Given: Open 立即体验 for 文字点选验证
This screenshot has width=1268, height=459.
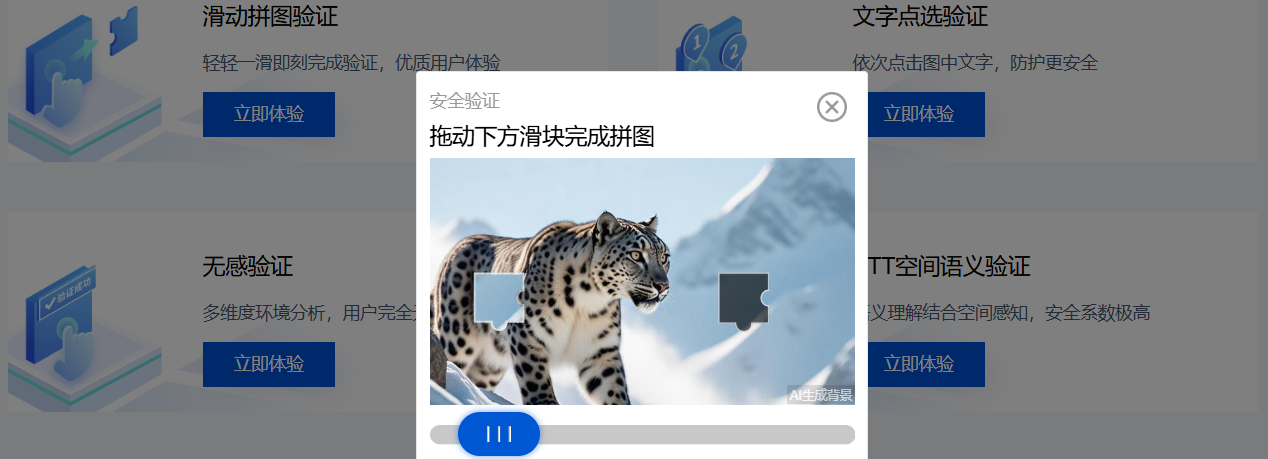Looking at the screenshot, I should 920,114.
